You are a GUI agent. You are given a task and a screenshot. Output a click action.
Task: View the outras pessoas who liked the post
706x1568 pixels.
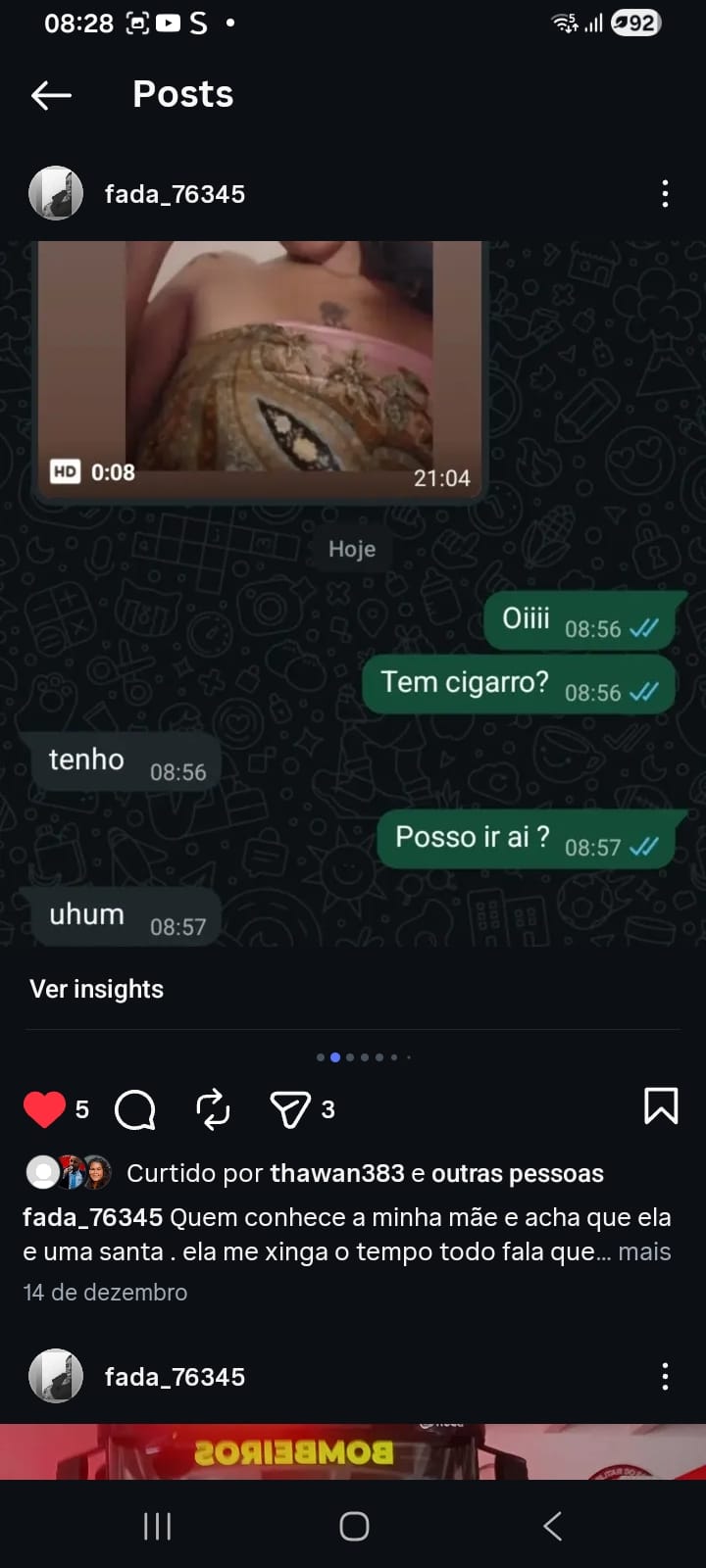(517, 1173)
